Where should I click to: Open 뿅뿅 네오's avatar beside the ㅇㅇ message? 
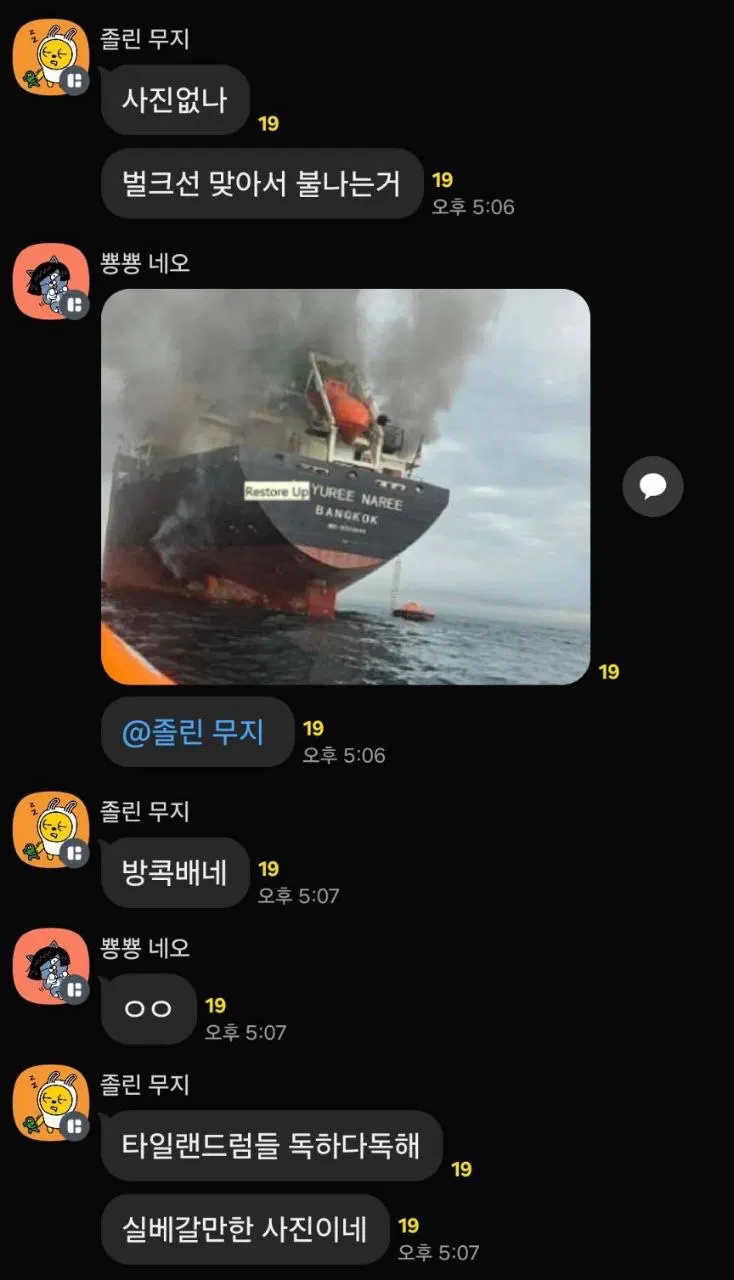click(50, 966)
